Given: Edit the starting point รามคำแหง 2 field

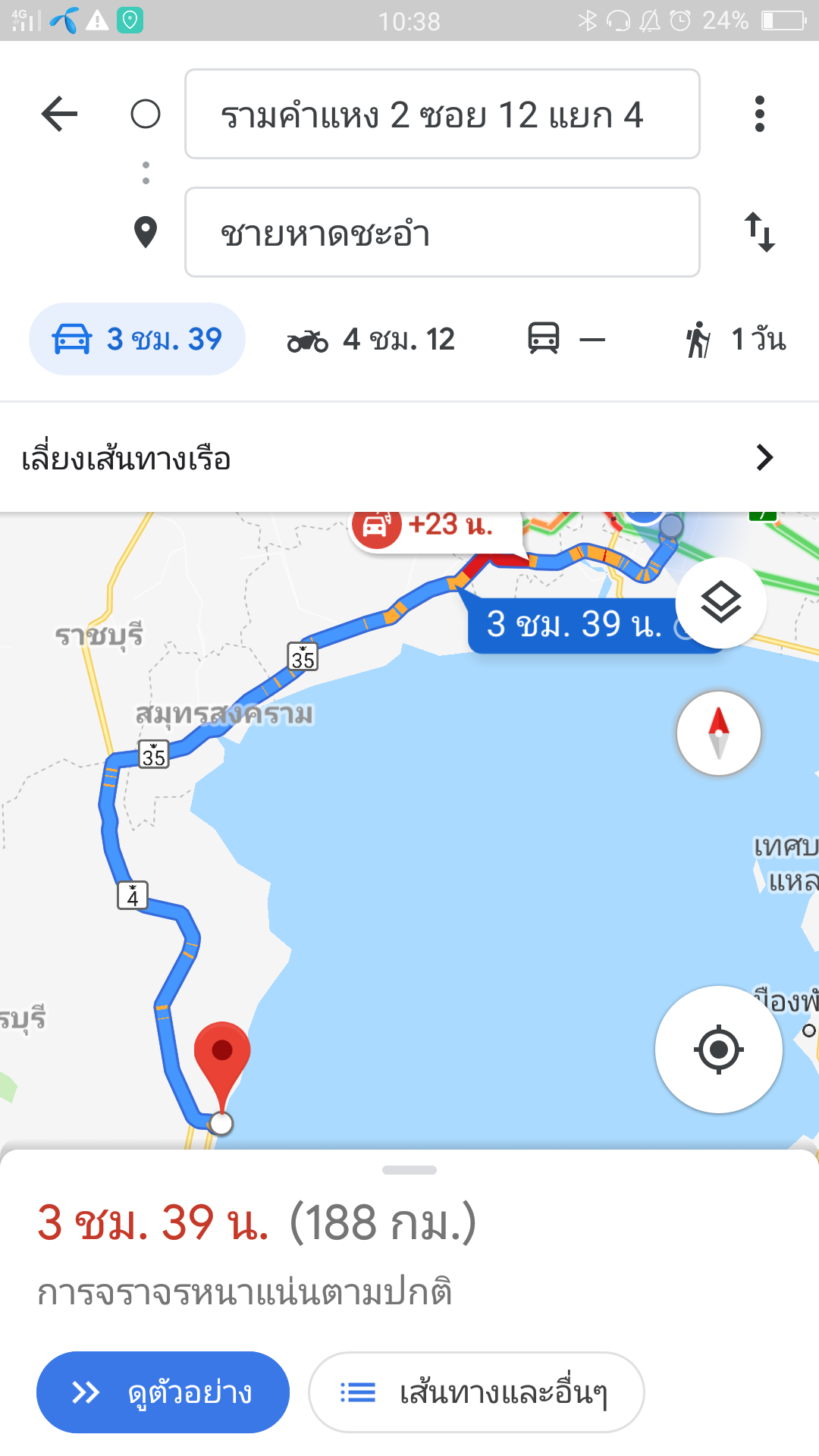Looking at the screenshot, I should (442, 114).
